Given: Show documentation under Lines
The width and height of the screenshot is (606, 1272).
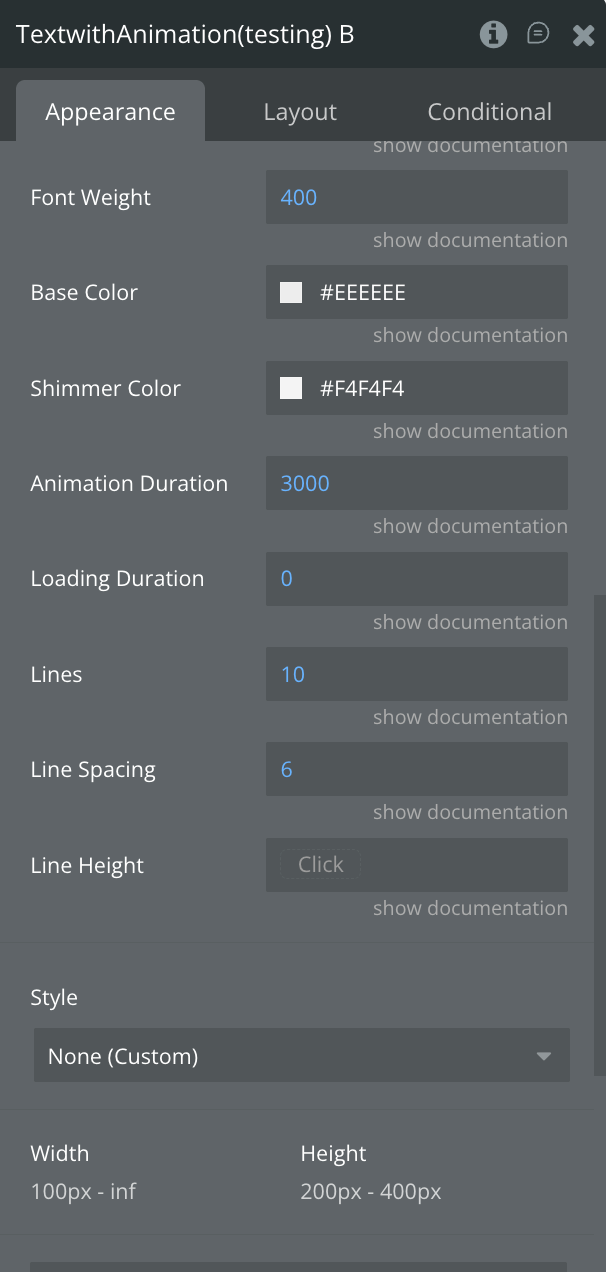Looking at the screenshot, I should click(x=470, y=717).
